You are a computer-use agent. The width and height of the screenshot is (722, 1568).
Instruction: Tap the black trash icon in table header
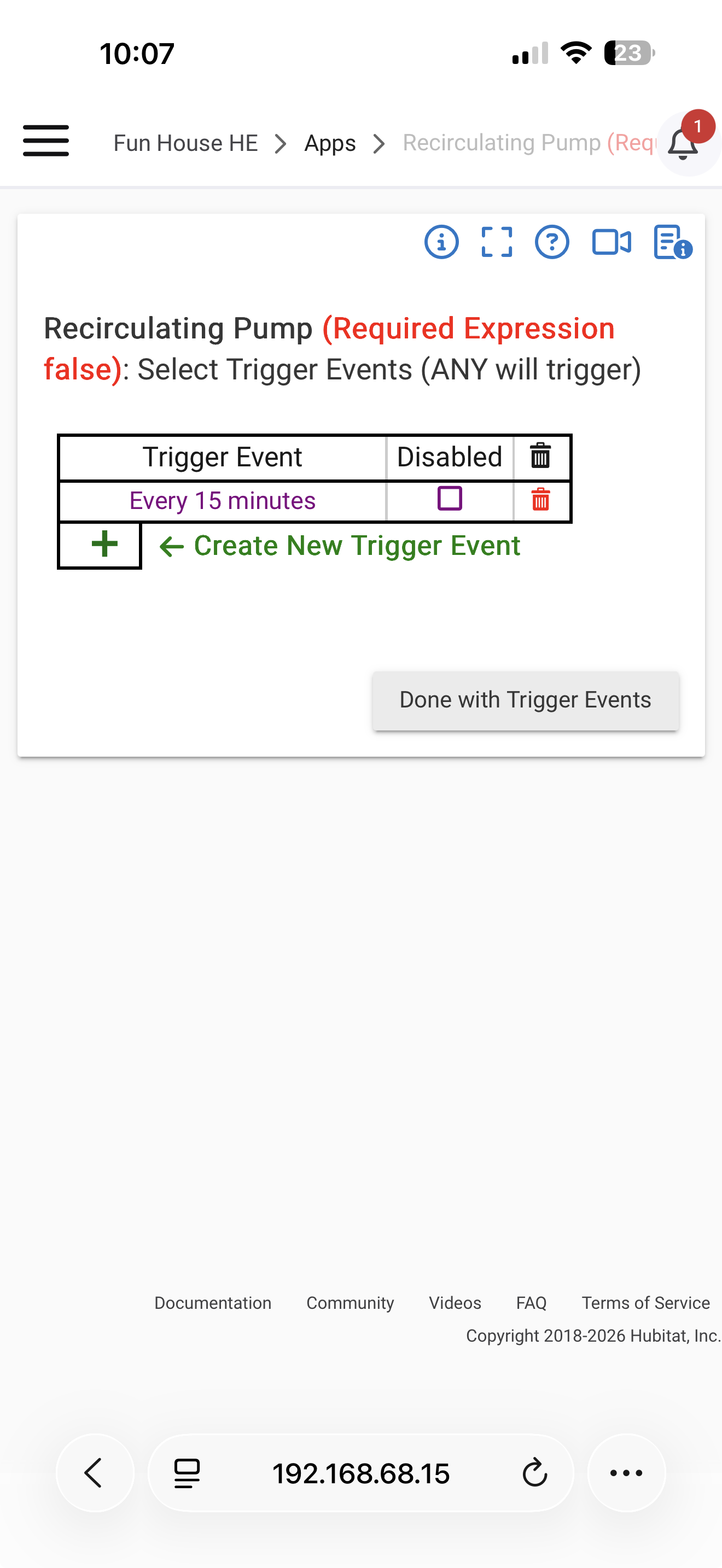(x=540, y=456)
